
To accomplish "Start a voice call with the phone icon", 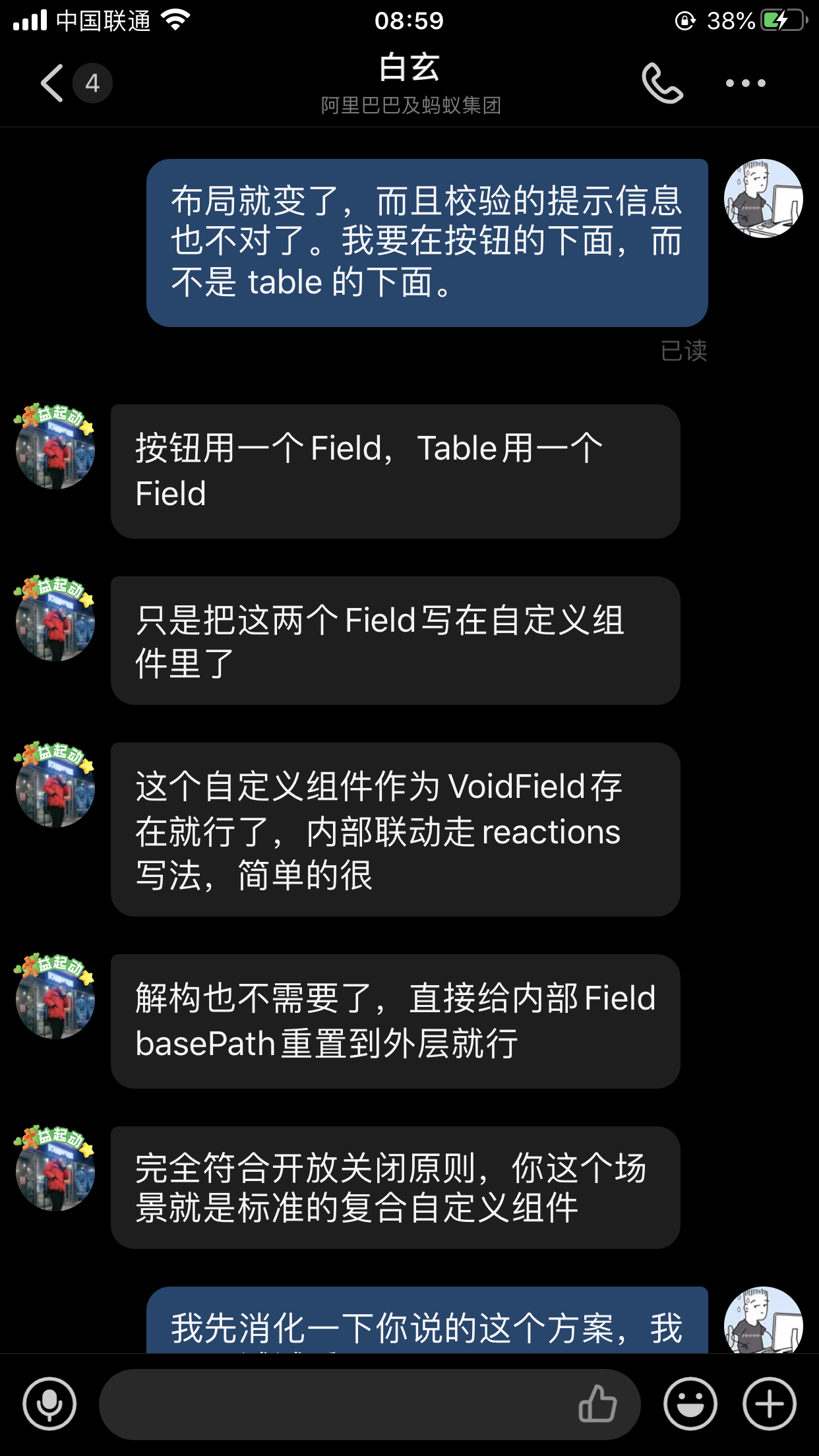I will click(x=663, y=83).
